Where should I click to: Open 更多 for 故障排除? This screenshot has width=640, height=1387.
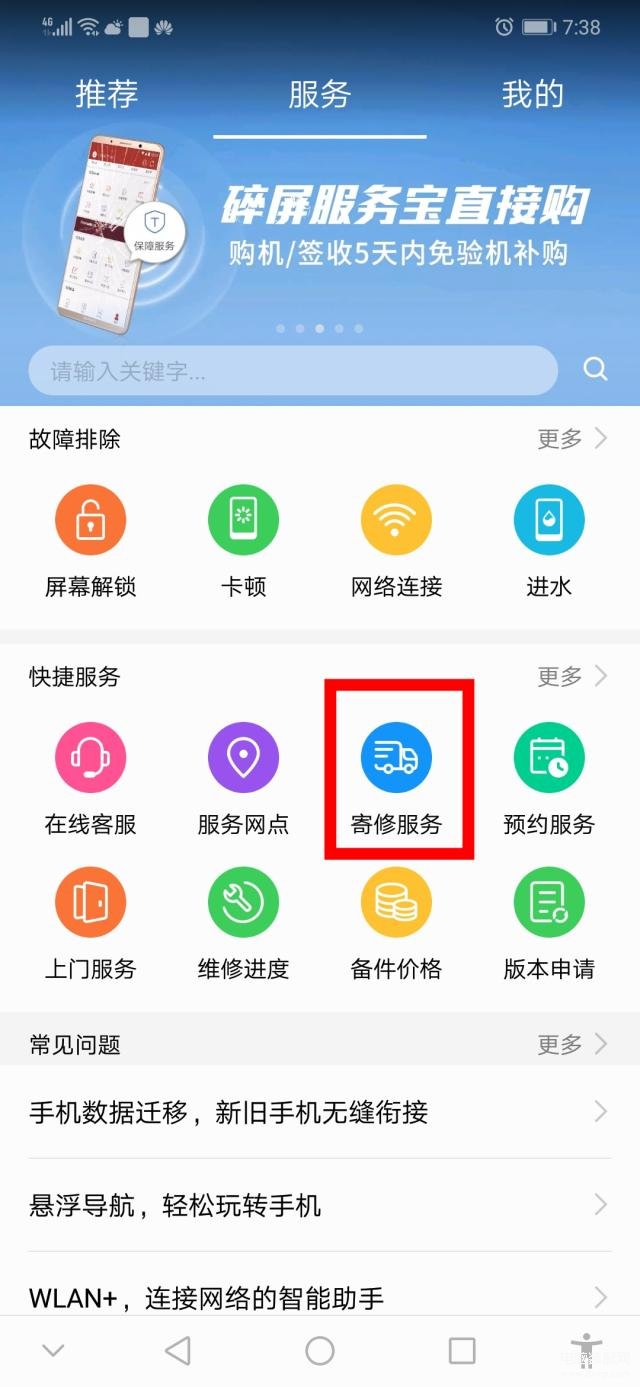572,439
